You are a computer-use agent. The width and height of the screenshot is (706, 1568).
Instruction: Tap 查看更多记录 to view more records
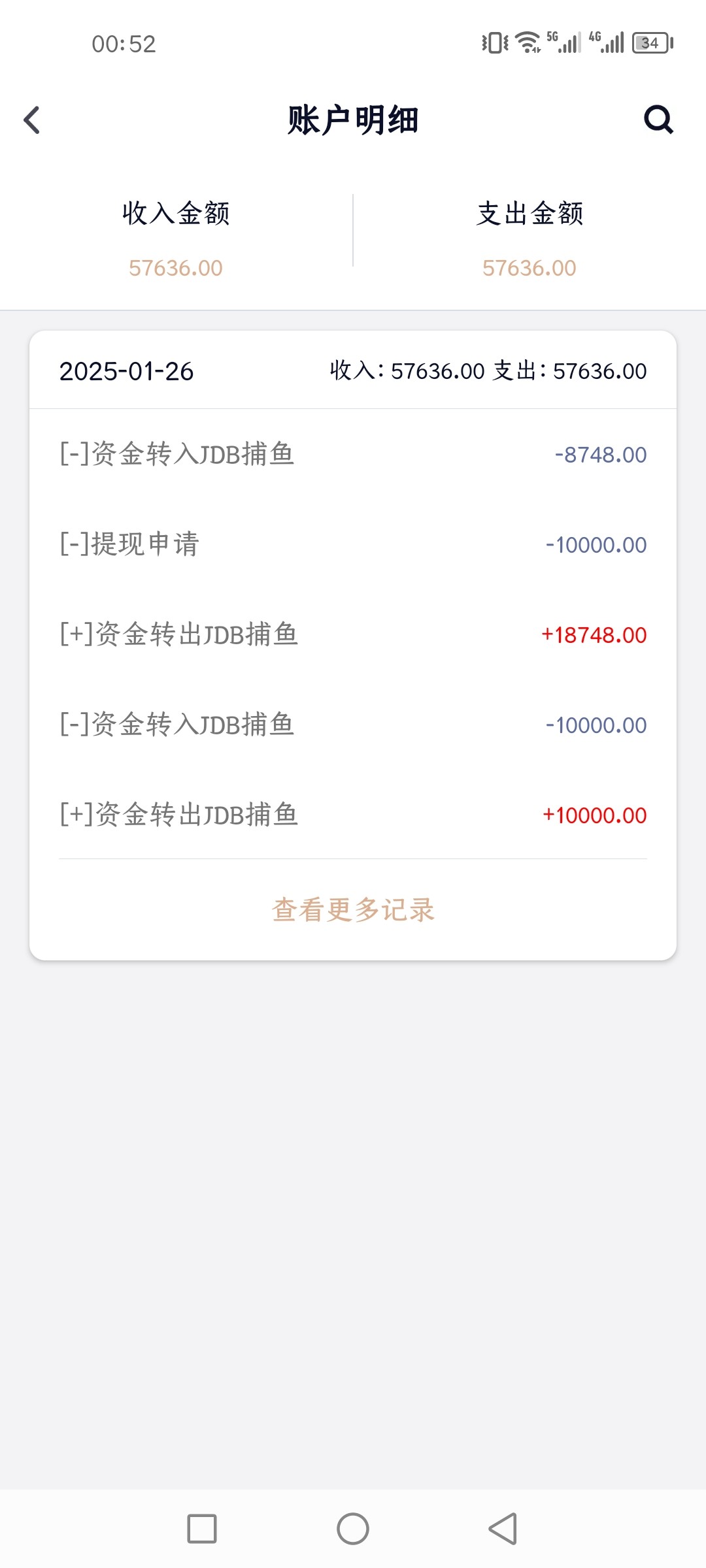point(353,910)
